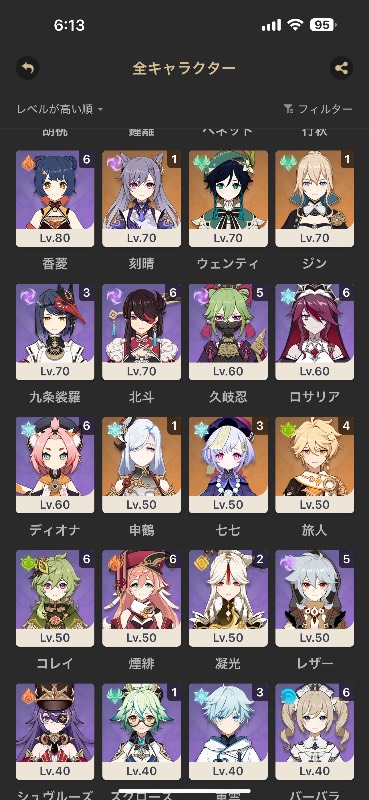The image size is (369, 800).
Task: Open 刻晴 character card
Action: coord(141,198)
